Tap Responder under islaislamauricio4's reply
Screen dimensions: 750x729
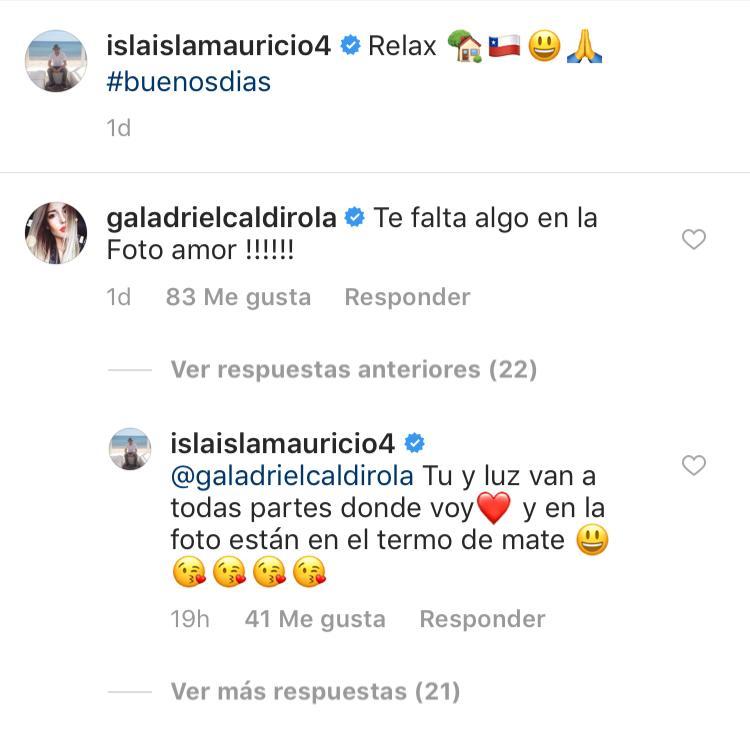click(x=482, y=619)
